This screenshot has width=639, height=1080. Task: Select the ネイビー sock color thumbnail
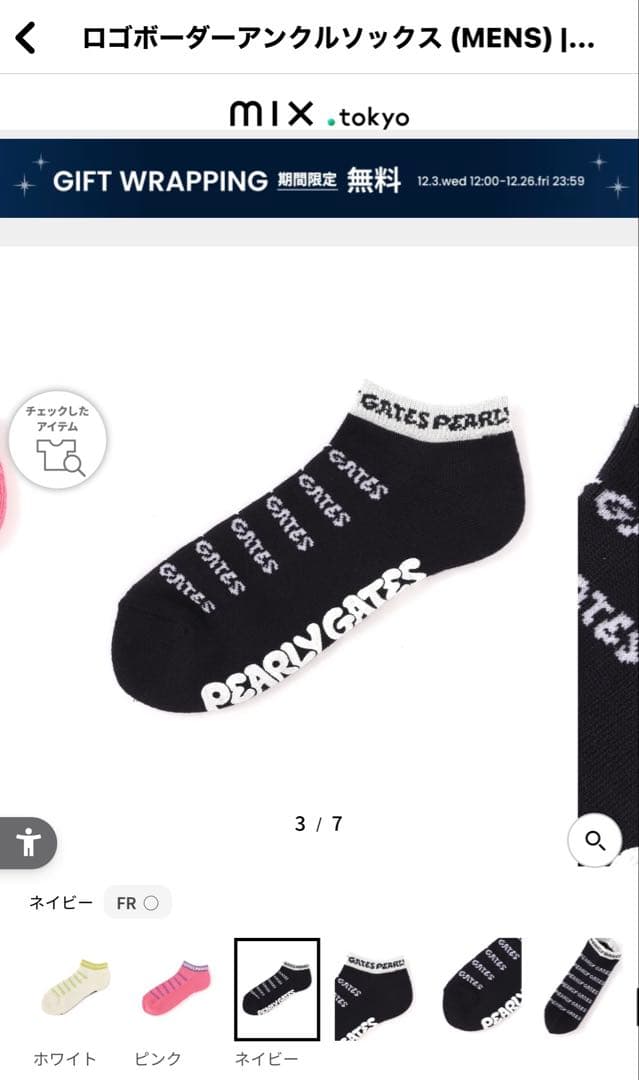[x=277, y=989]
